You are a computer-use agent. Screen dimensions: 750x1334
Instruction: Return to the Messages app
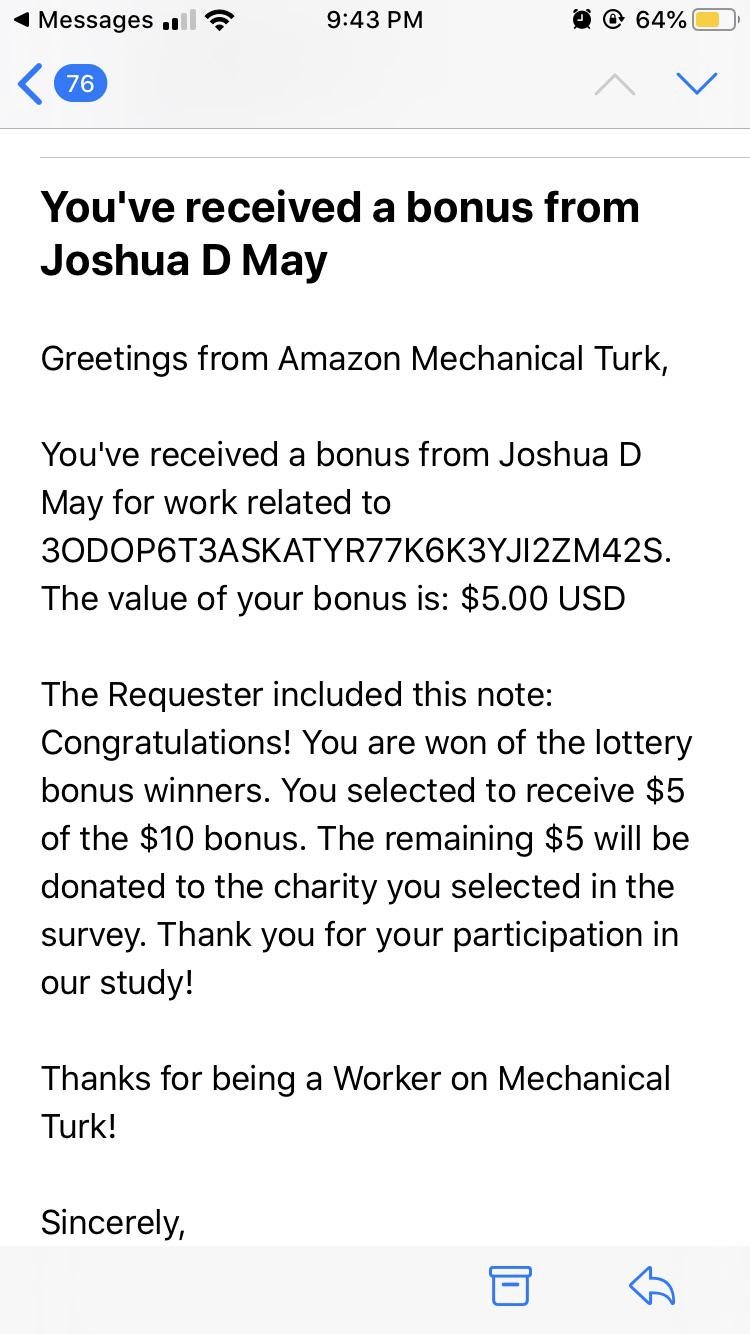coord(85,20)
